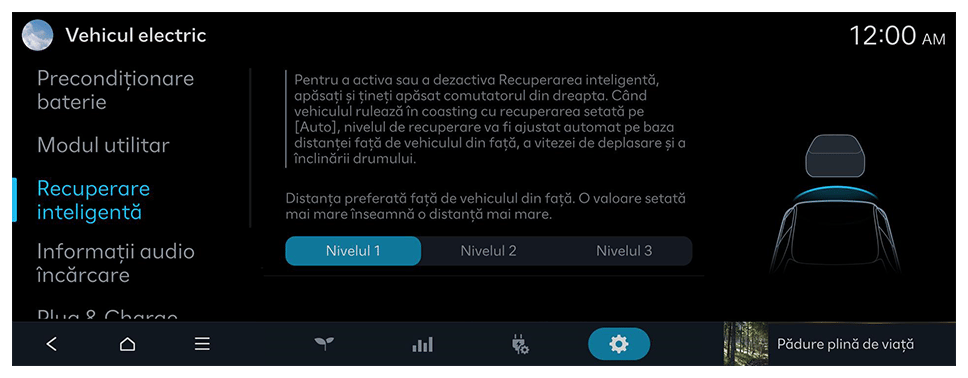Open Informații audio încărcare
The width and height of the screenshot is (968, 378).
pos(115,263)
